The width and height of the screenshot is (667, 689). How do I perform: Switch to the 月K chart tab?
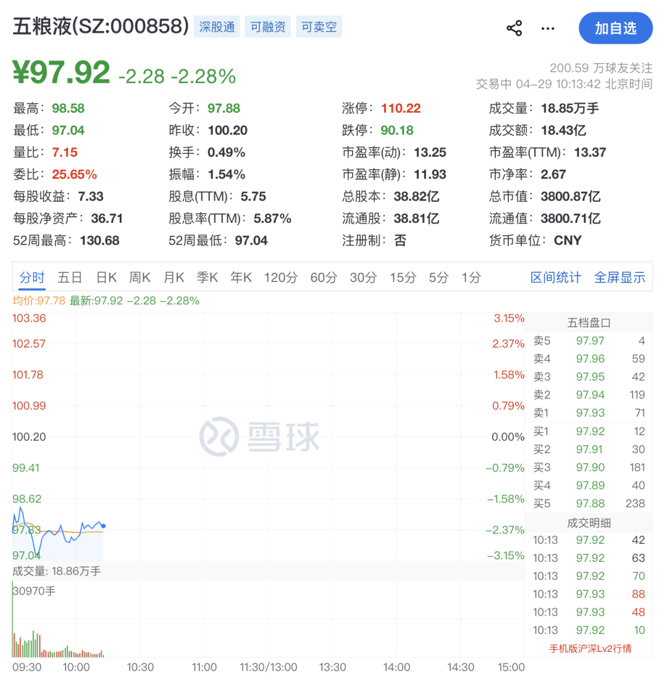[174, 277]
